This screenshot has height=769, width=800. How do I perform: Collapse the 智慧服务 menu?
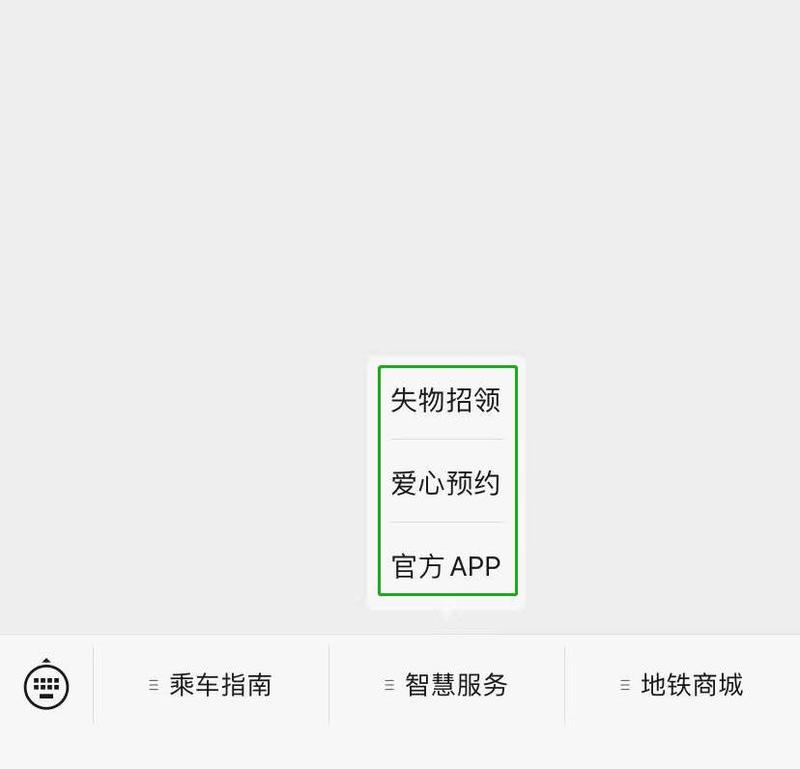[447, 685]
